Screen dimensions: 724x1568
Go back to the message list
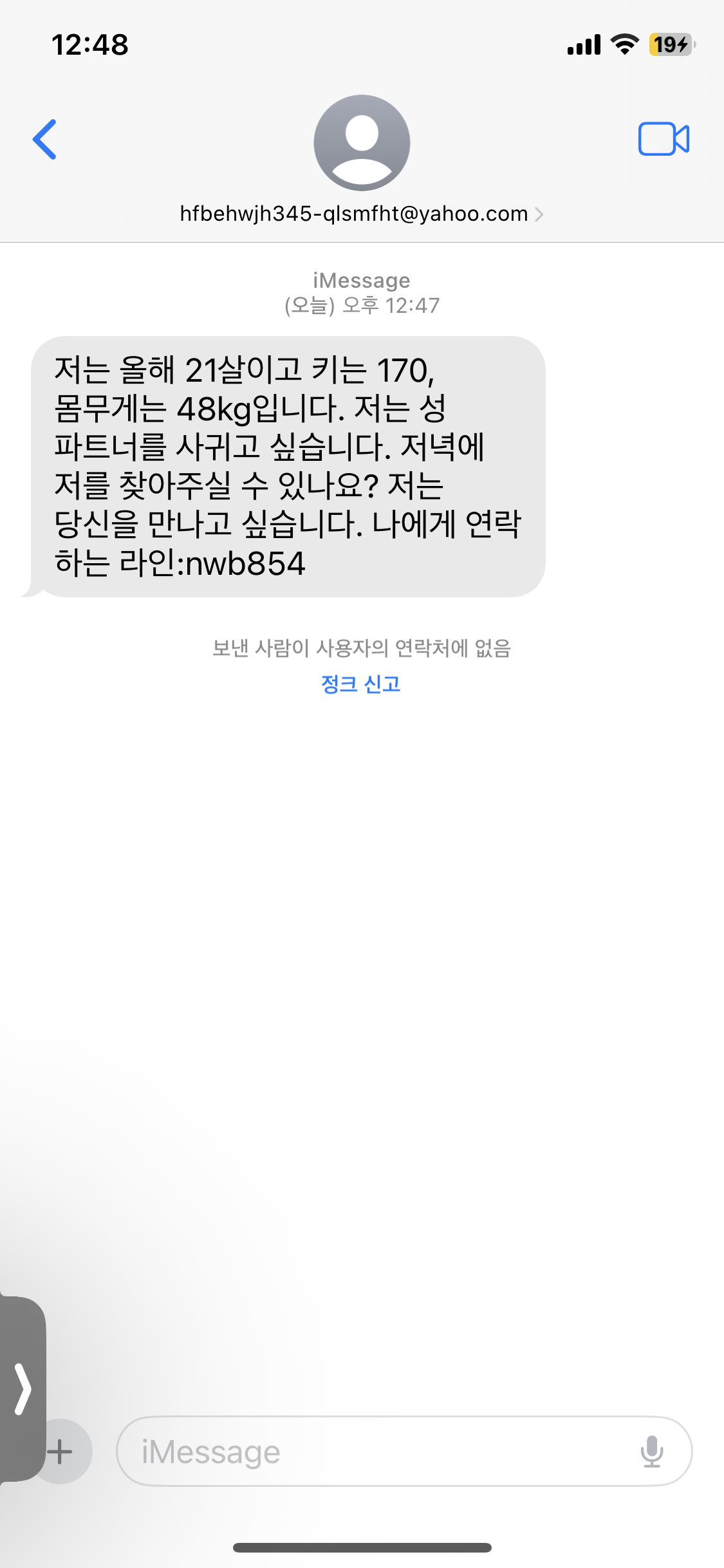point(44,139)
